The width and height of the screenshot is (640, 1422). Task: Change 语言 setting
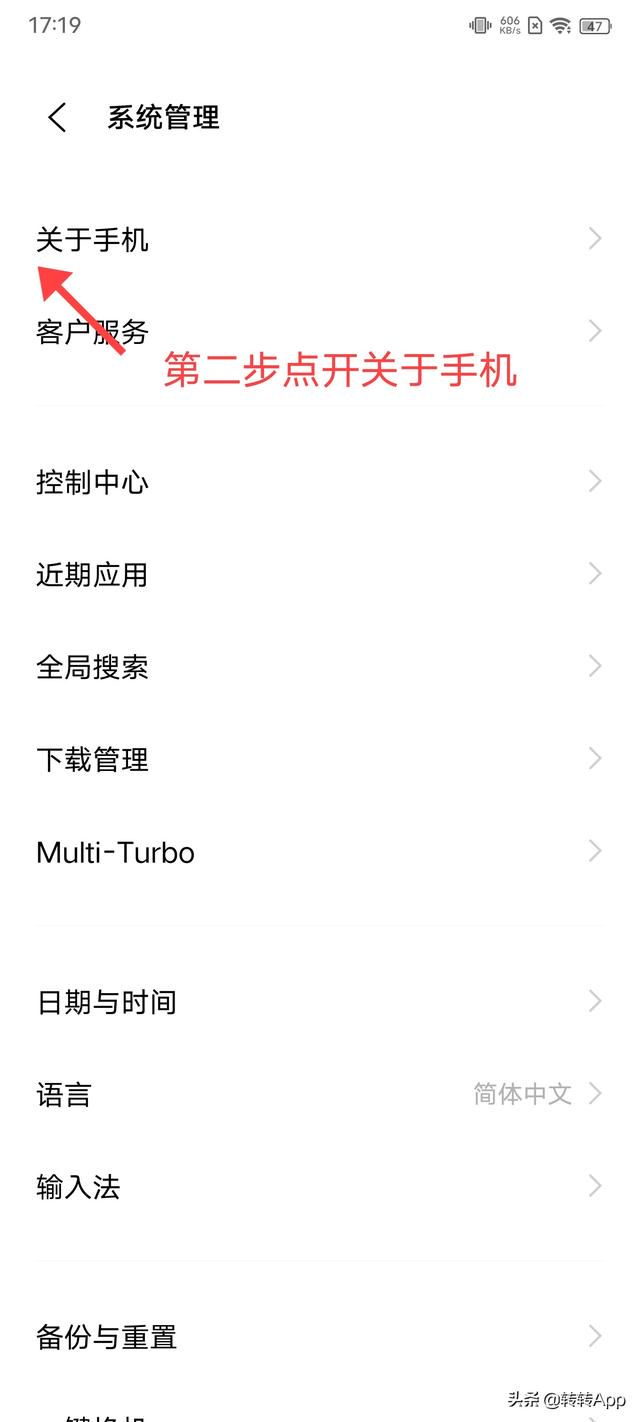click(320, 1094)
